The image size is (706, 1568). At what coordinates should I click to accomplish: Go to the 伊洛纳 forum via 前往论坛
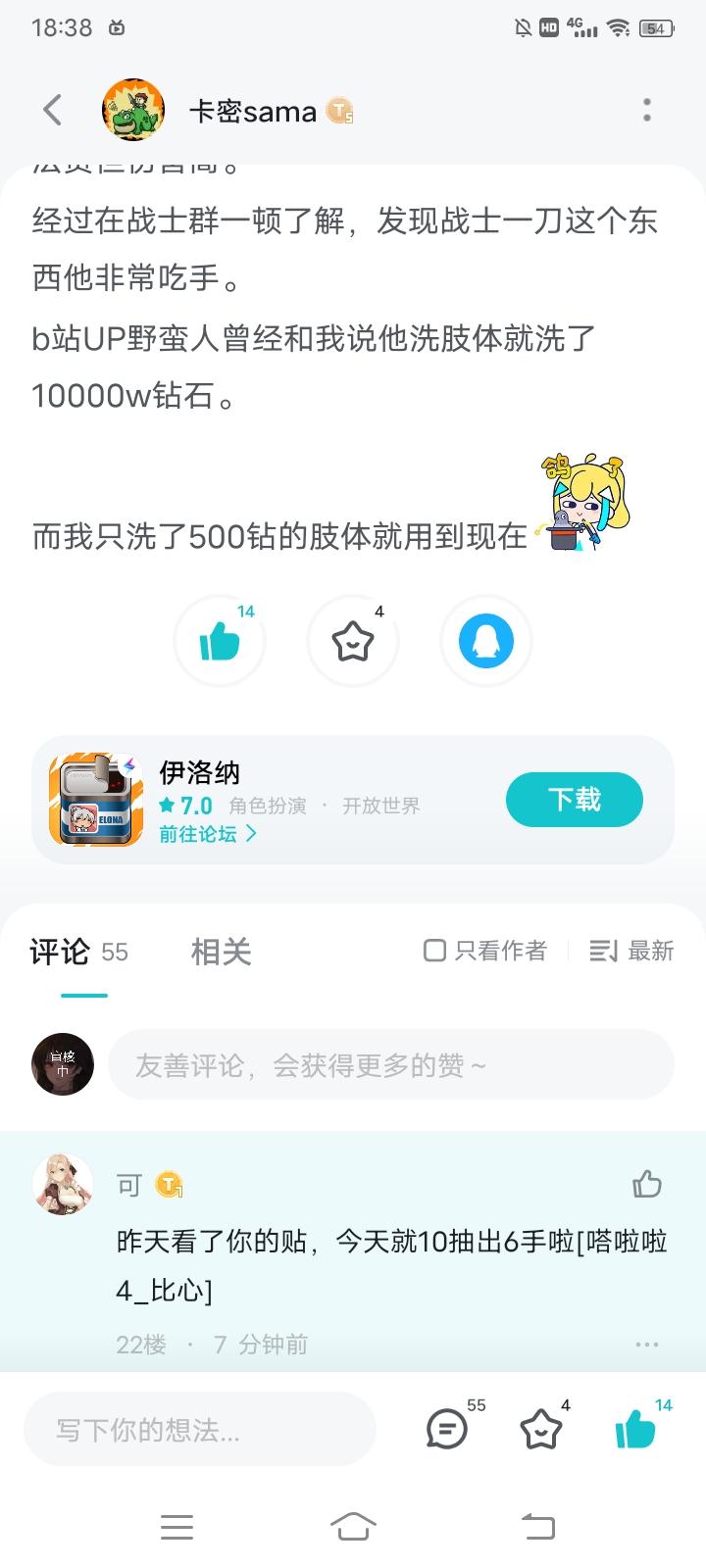coord(208,834)
